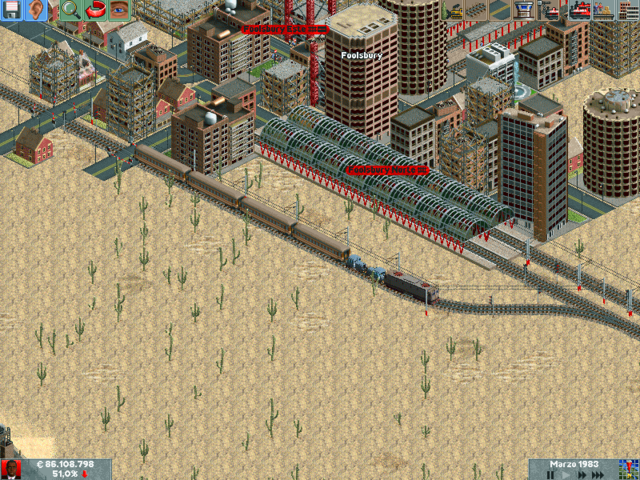
Task: Rotate the view with the red arrow
Action: click(96, 10)
